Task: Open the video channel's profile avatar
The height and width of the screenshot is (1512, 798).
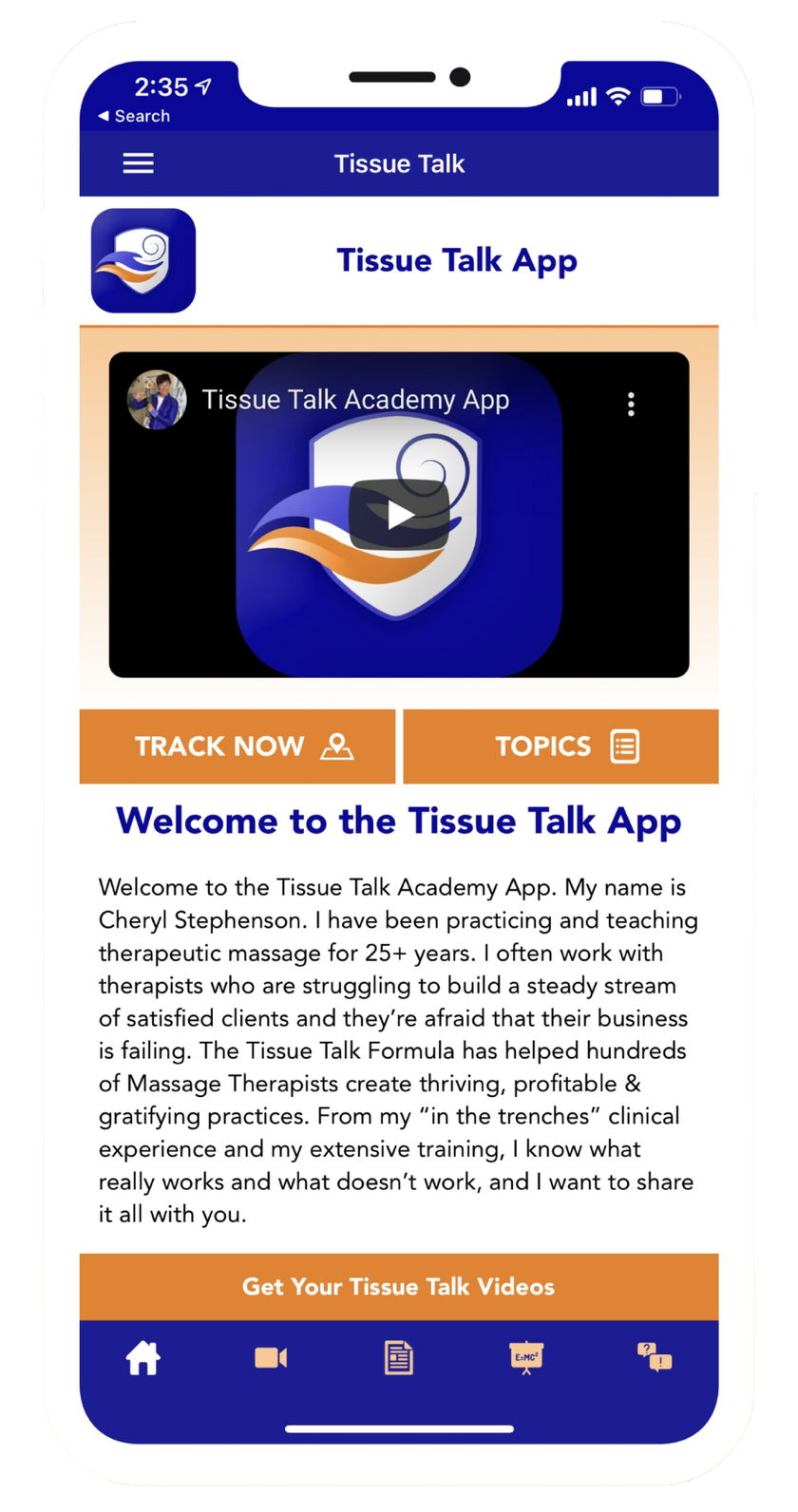Action: pyautogui.click(x=157, y=400)
